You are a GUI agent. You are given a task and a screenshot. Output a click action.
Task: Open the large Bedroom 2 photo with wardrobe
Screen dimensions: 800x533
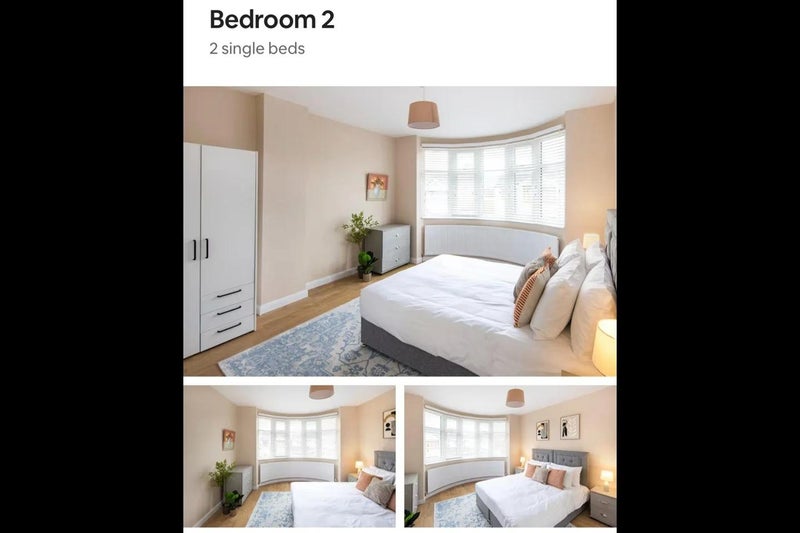(399, 231)
